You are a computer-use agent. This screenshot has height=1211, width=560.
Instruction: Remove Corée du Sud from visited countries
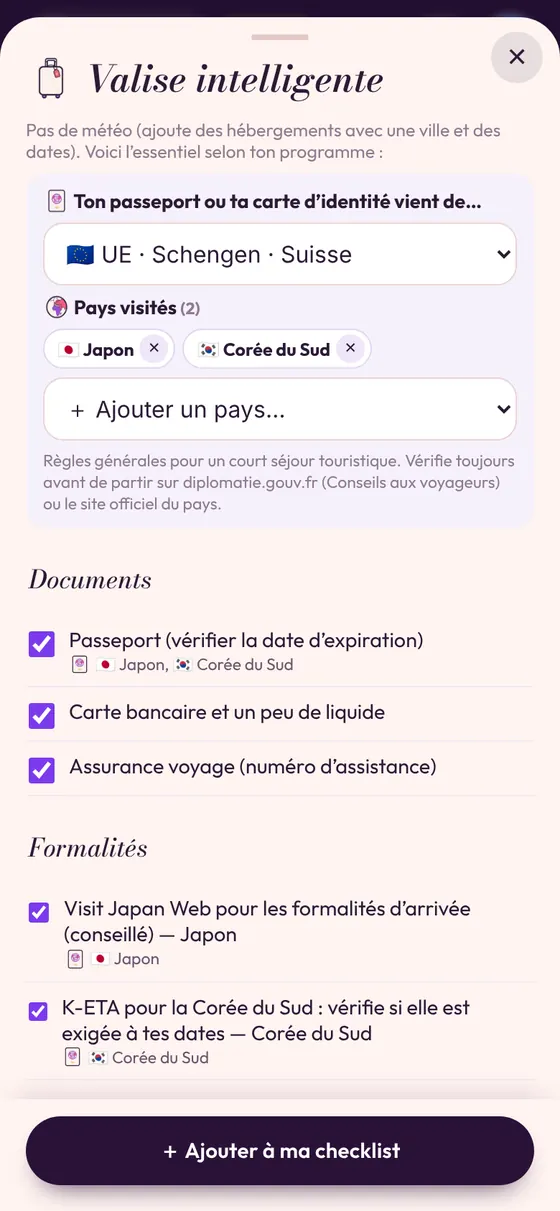(x=350, y=349)
